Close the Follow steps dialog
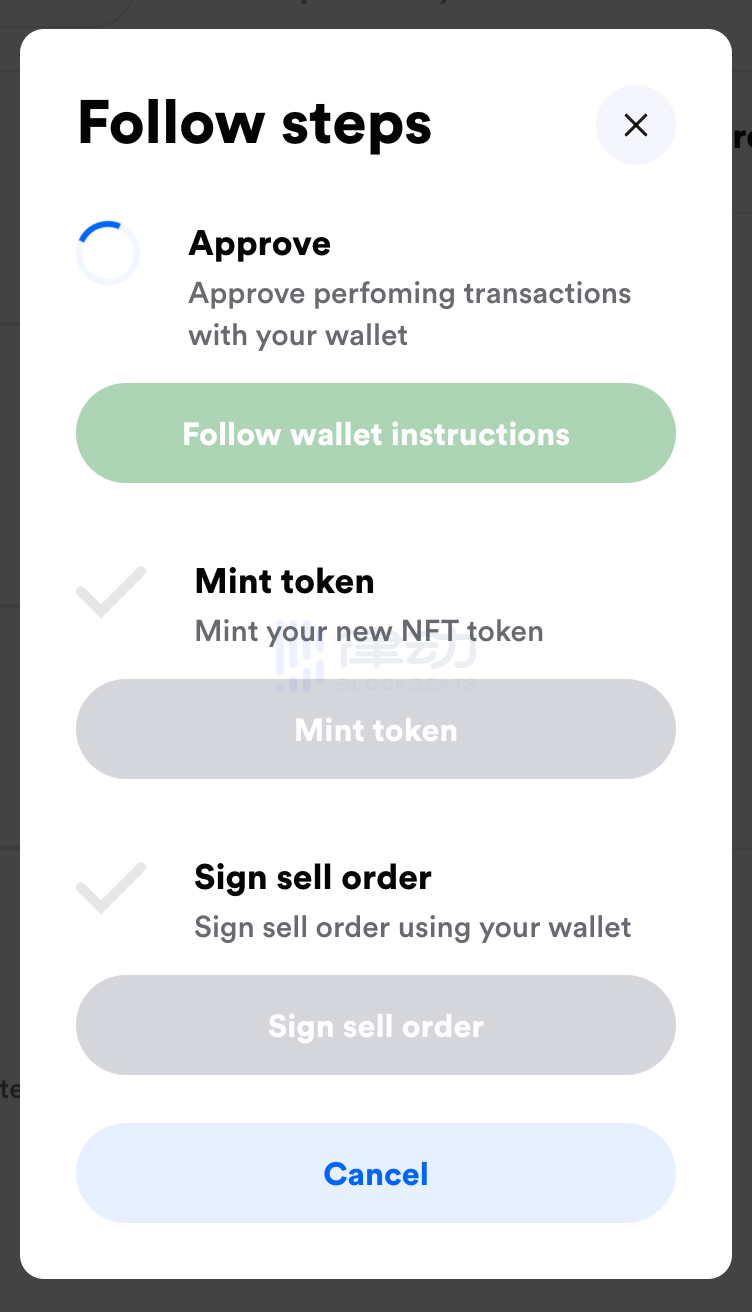The height and width of the screenshot is (1312, 752). [636, 125]
